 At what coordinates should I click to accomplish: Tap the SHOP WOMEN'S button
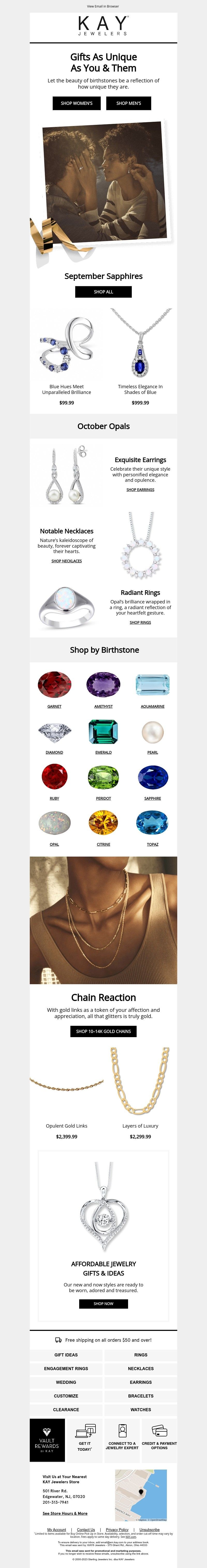77,104
